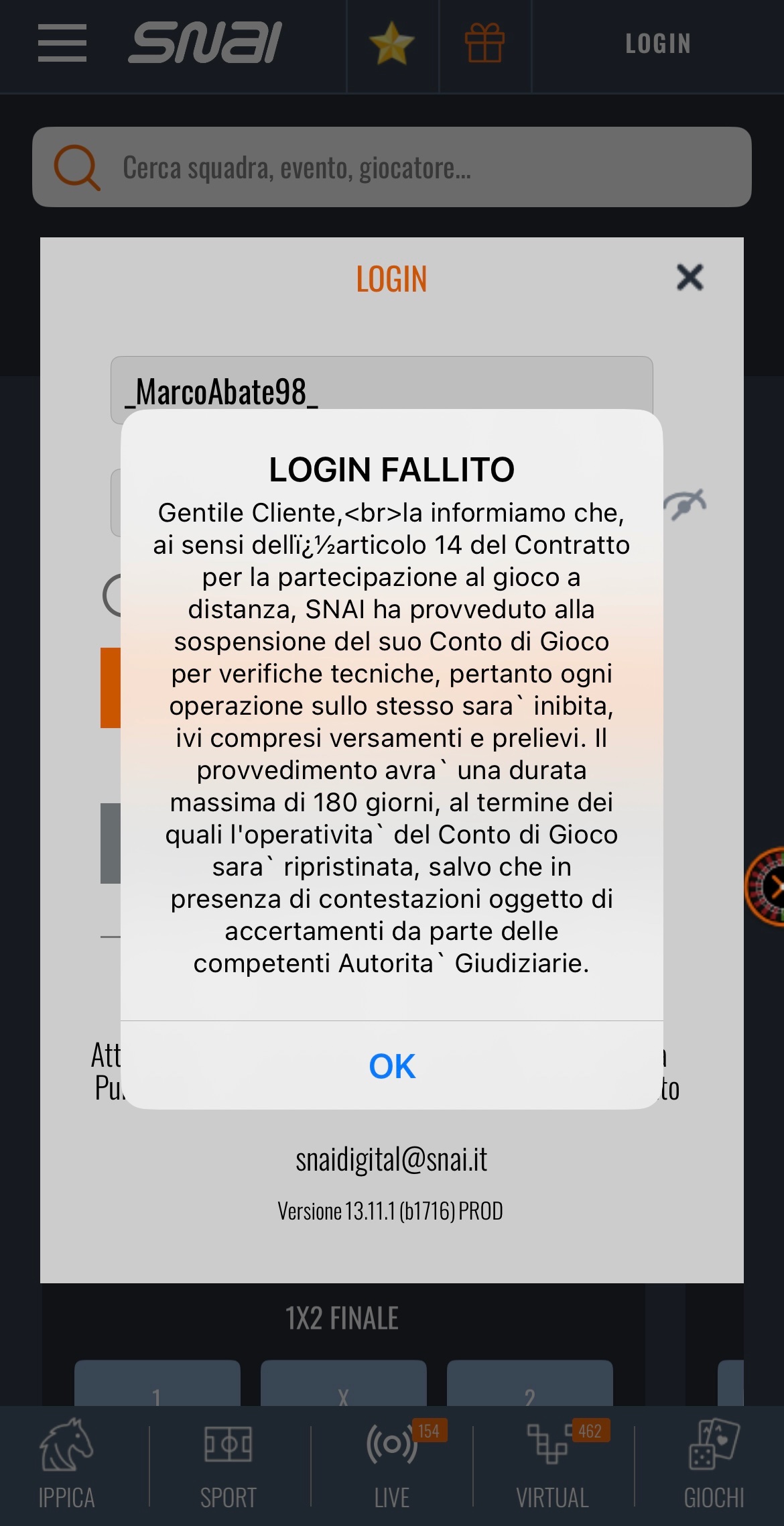Tap the snaidigital@snai.it email link

(x=392, y=1159)
